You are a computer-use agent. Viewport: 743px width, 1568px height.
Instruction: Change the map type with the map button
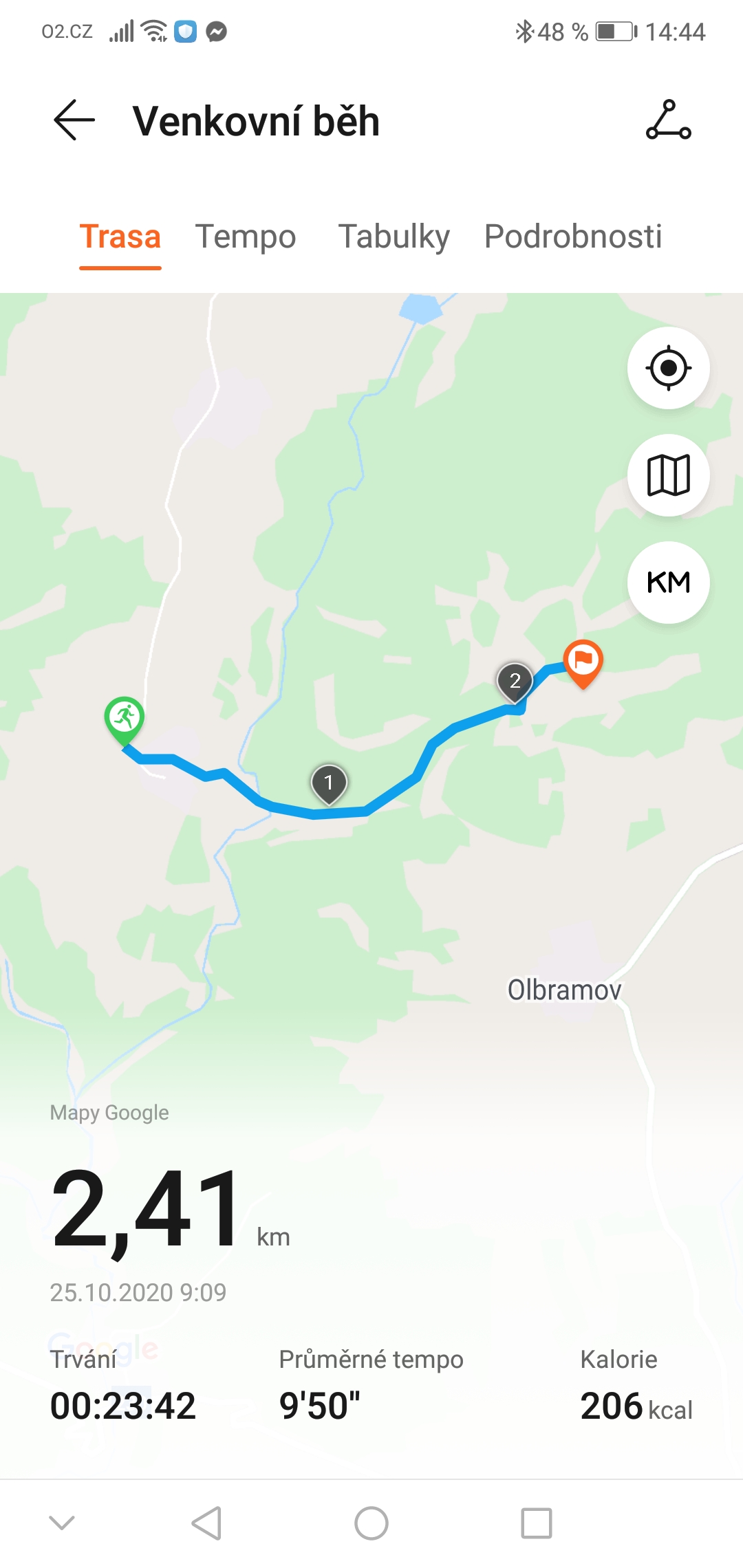668,475
